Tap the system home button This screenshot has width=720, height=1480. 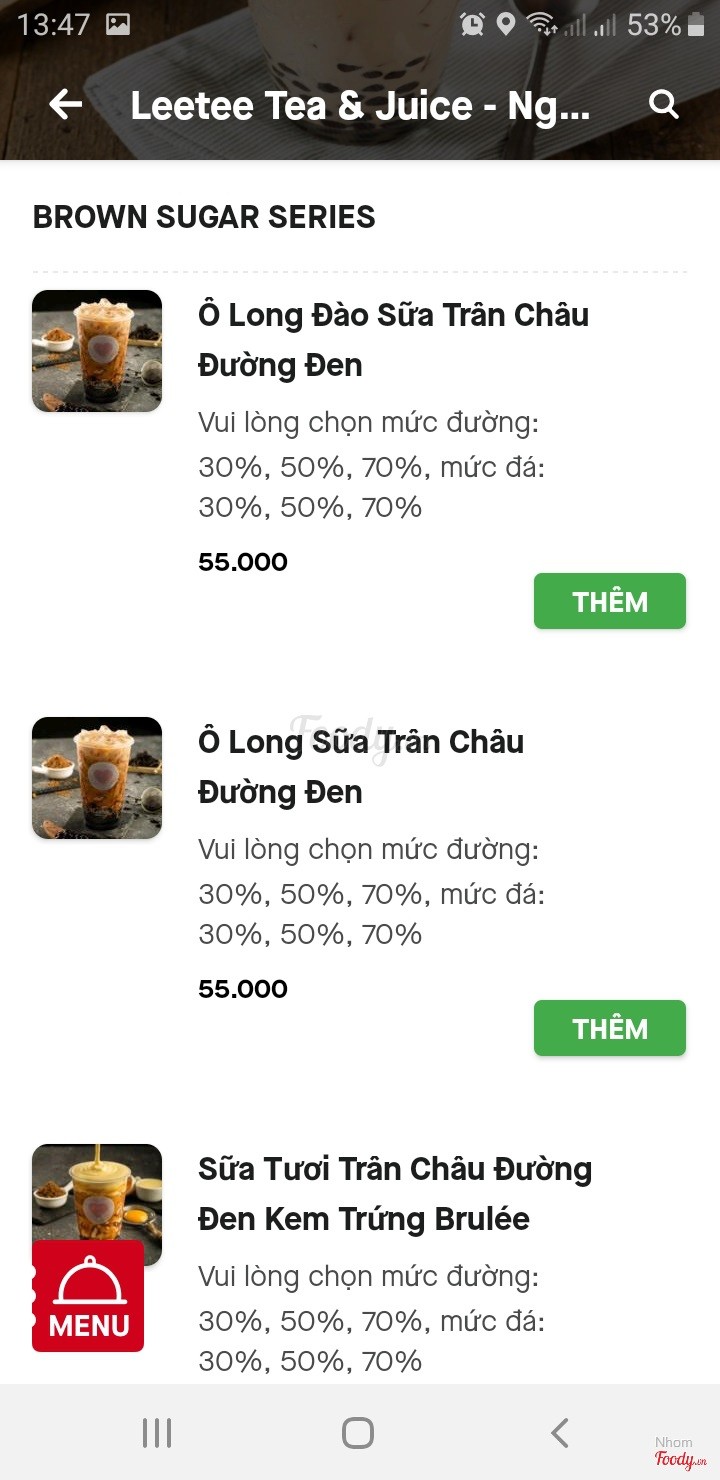358,1433
